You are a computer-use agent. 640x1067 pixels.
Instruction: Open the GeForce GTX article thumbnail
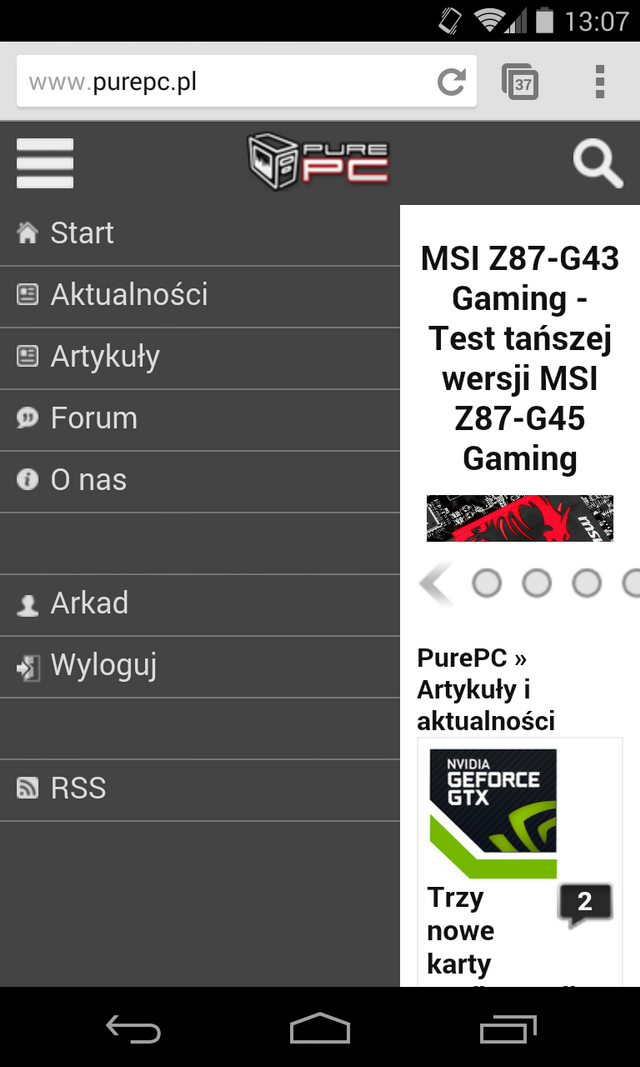(x=493, y=813)
